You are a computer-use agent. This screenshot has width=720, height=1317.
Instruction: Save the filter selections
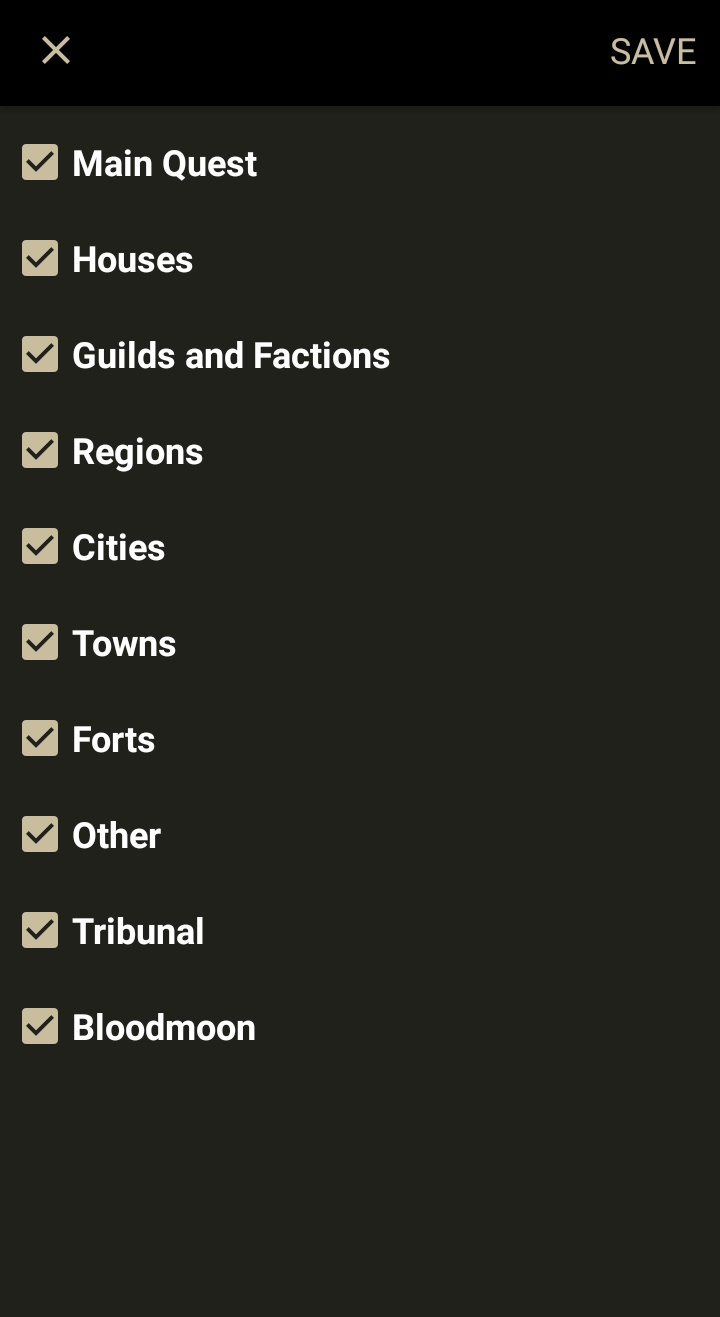pyautogui.click(x=652, y=52)
